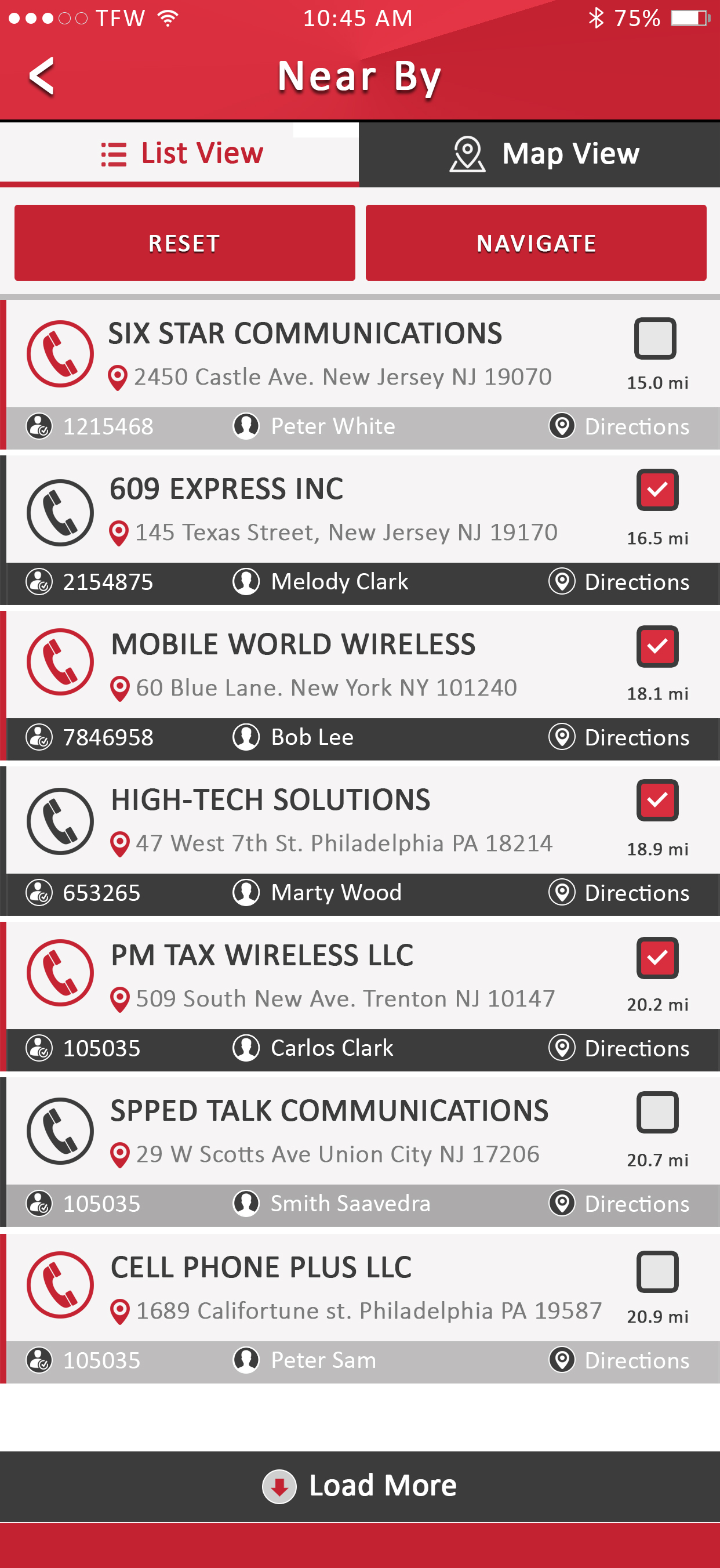Call Six Star Communications via phone icon
The image size is (720, 1568).
[60, 354]
